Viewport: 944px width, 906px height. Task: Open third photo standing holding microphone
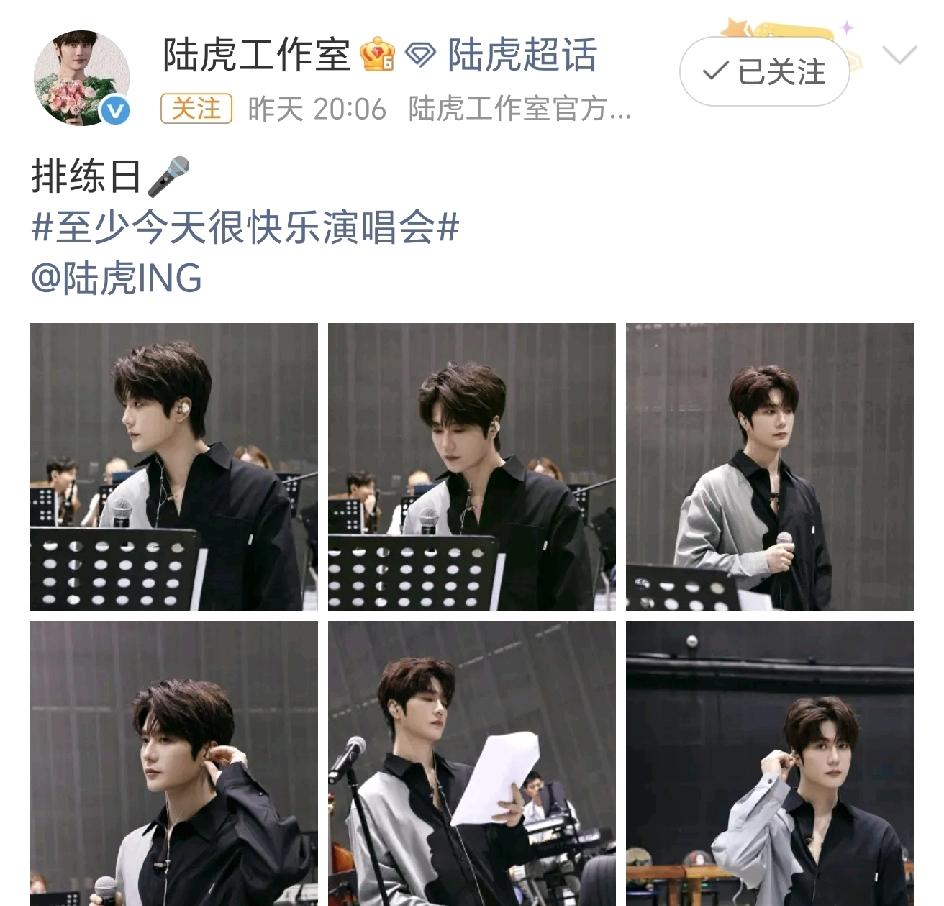770,466
